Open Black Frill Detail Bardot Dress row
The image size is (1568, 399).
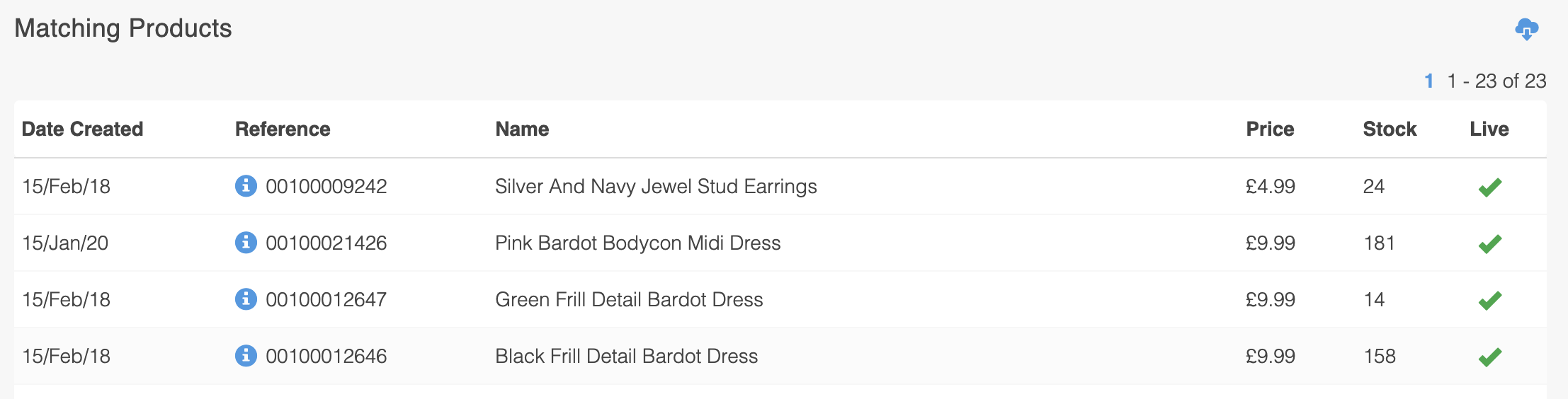pyautogui.click(x=626, y=356)
